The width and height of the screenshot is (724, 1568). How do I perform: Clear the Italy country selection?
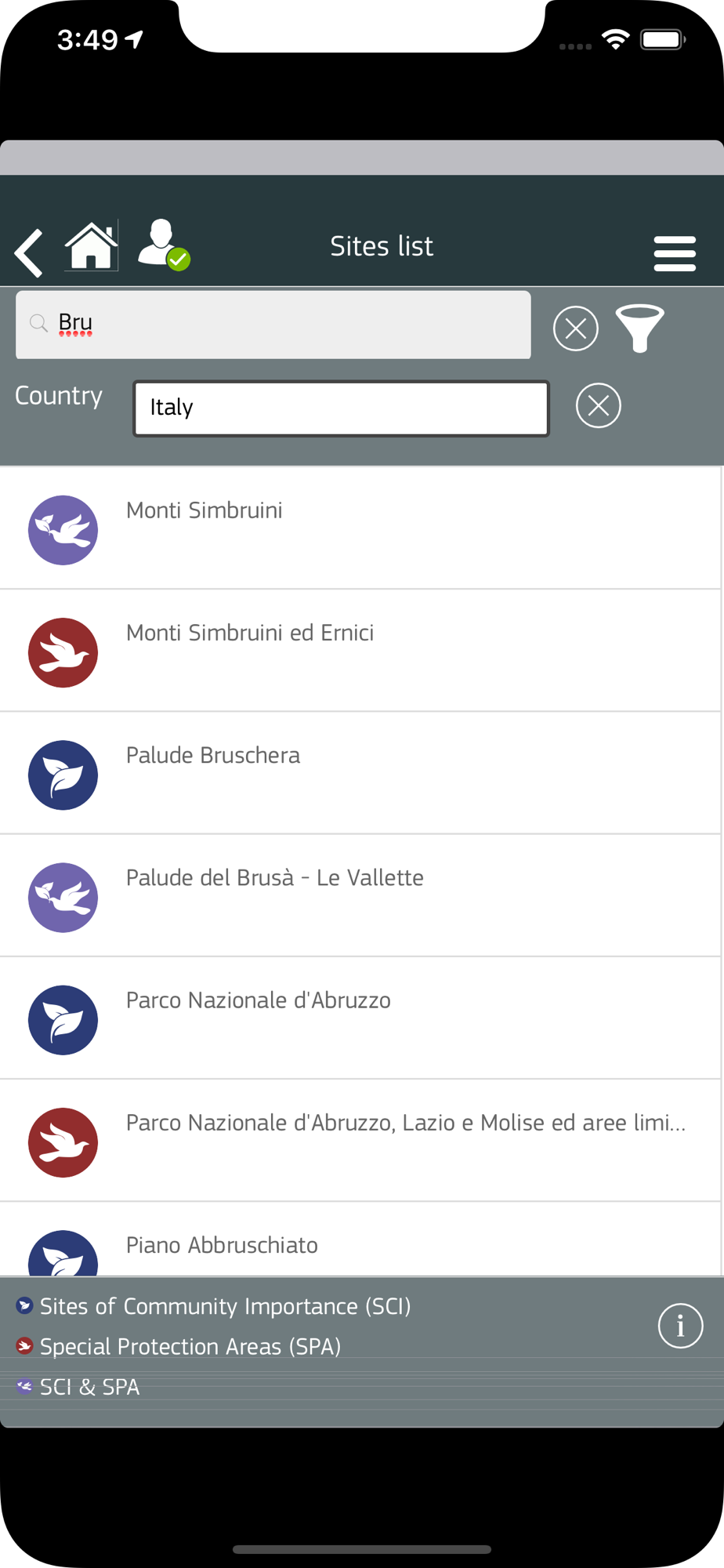pos(599,405)
